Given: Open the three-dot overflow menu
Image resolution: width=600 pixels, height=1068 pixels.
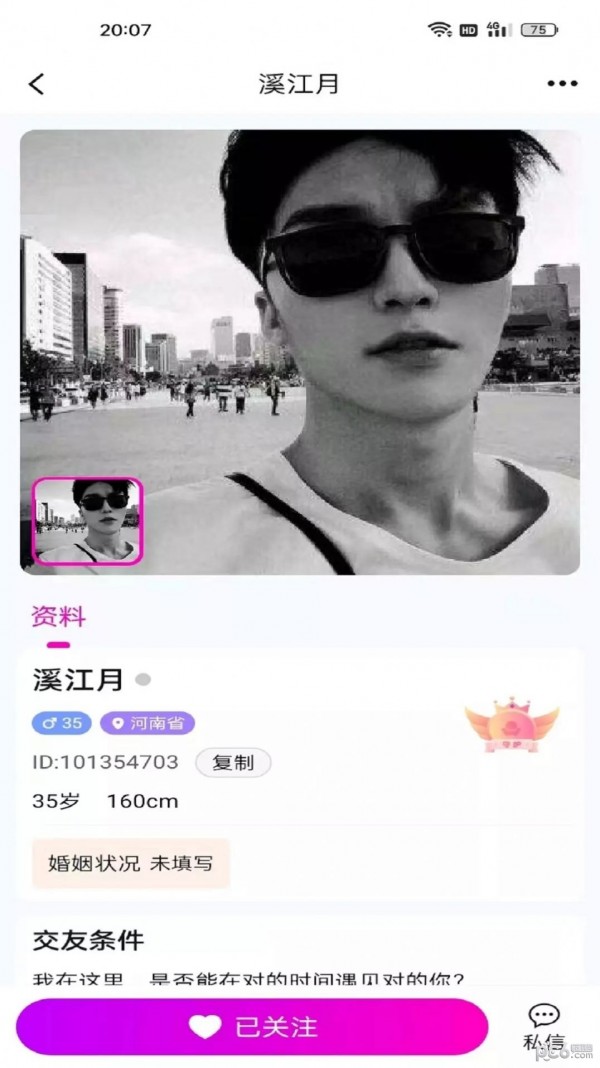Looking at the screenshot, I should [x=562, y=84].
